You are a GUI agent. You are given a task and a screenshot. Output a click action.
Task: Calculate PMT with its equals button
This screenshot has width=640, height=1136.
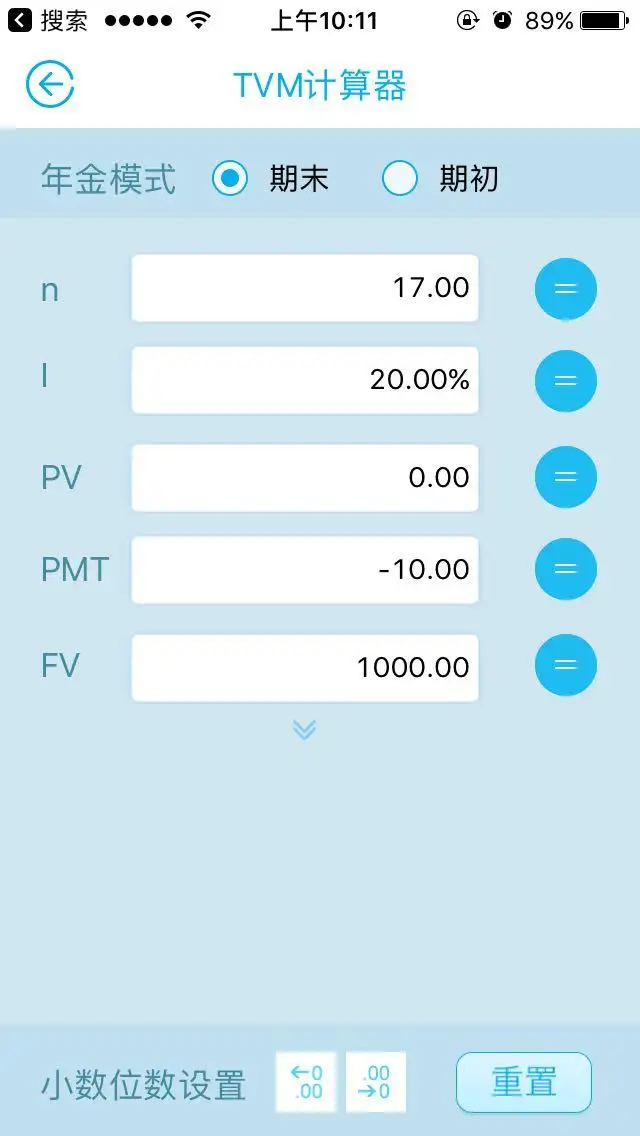point(565,569)
